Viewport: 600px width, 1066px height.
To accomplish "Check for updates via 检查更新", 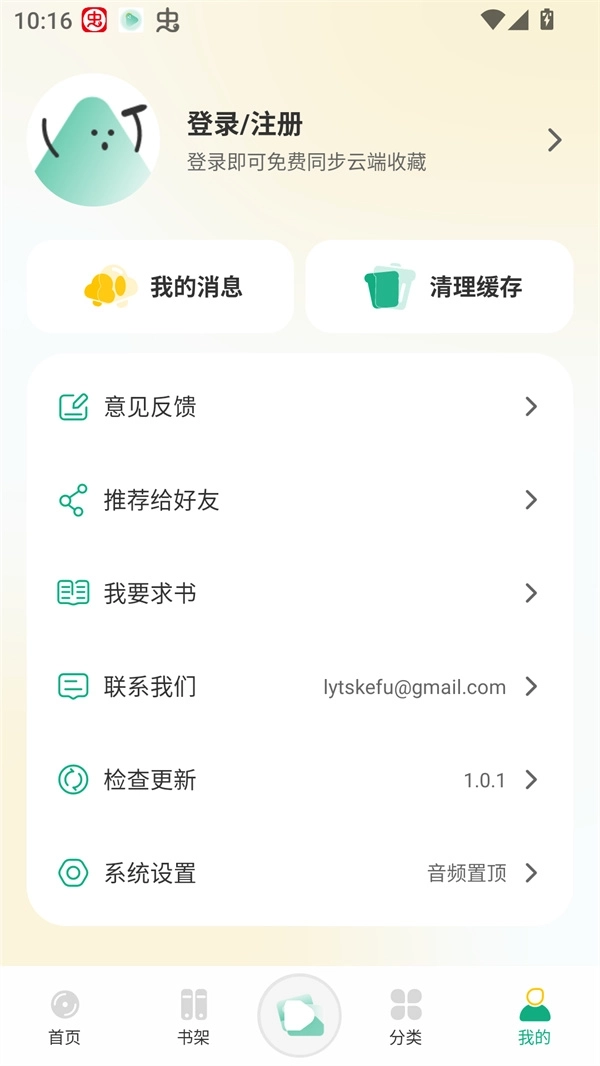I will [299, 780].
